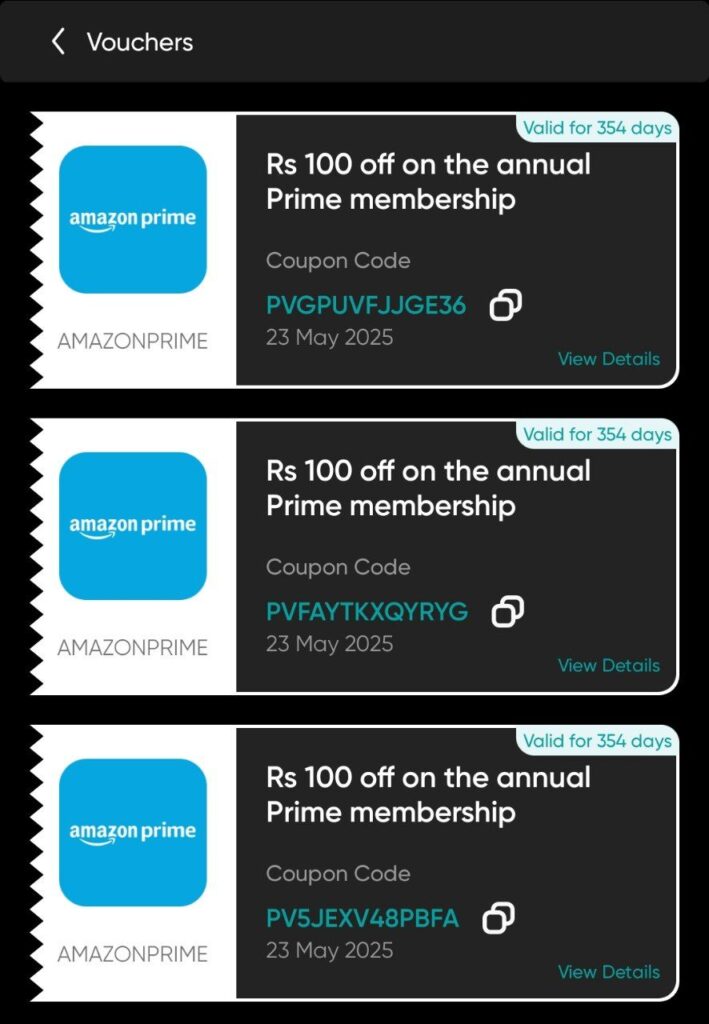
Task: View Details of voucher PVFAYTKXQYRYG
Action: tap(608, 665)
